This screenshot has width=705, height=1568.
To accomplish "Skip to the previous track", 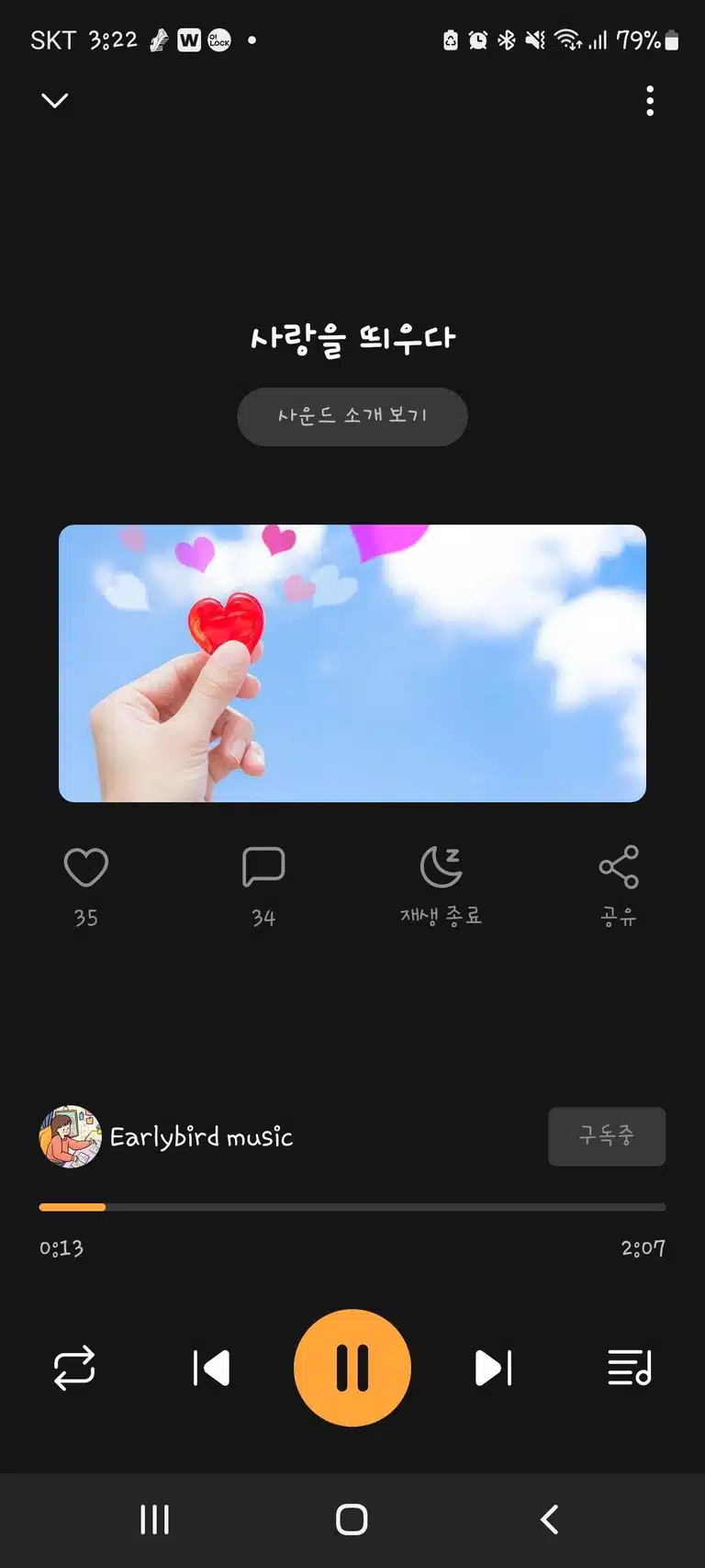I will tap(211, 1368).
